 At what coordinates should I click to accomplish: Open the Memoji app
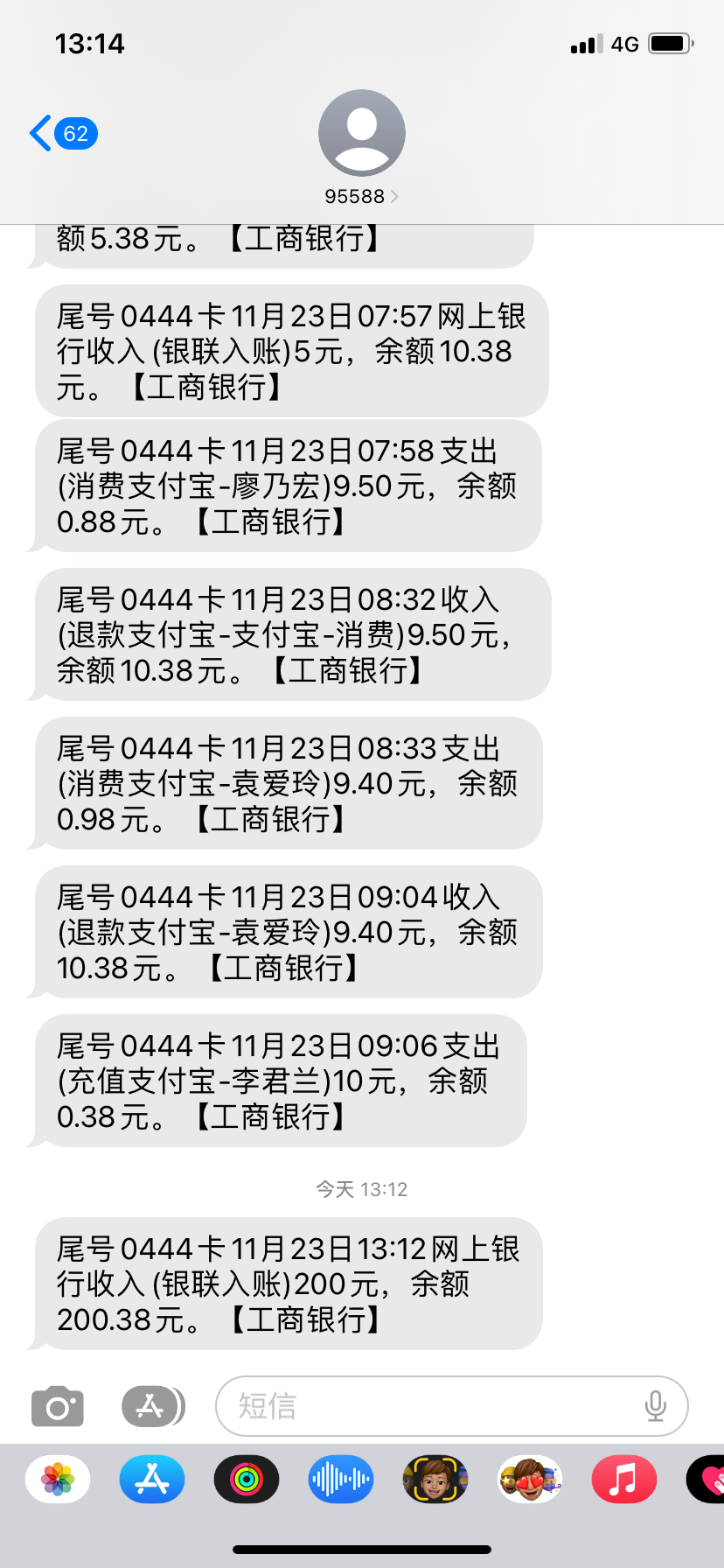coord(435,1480)
